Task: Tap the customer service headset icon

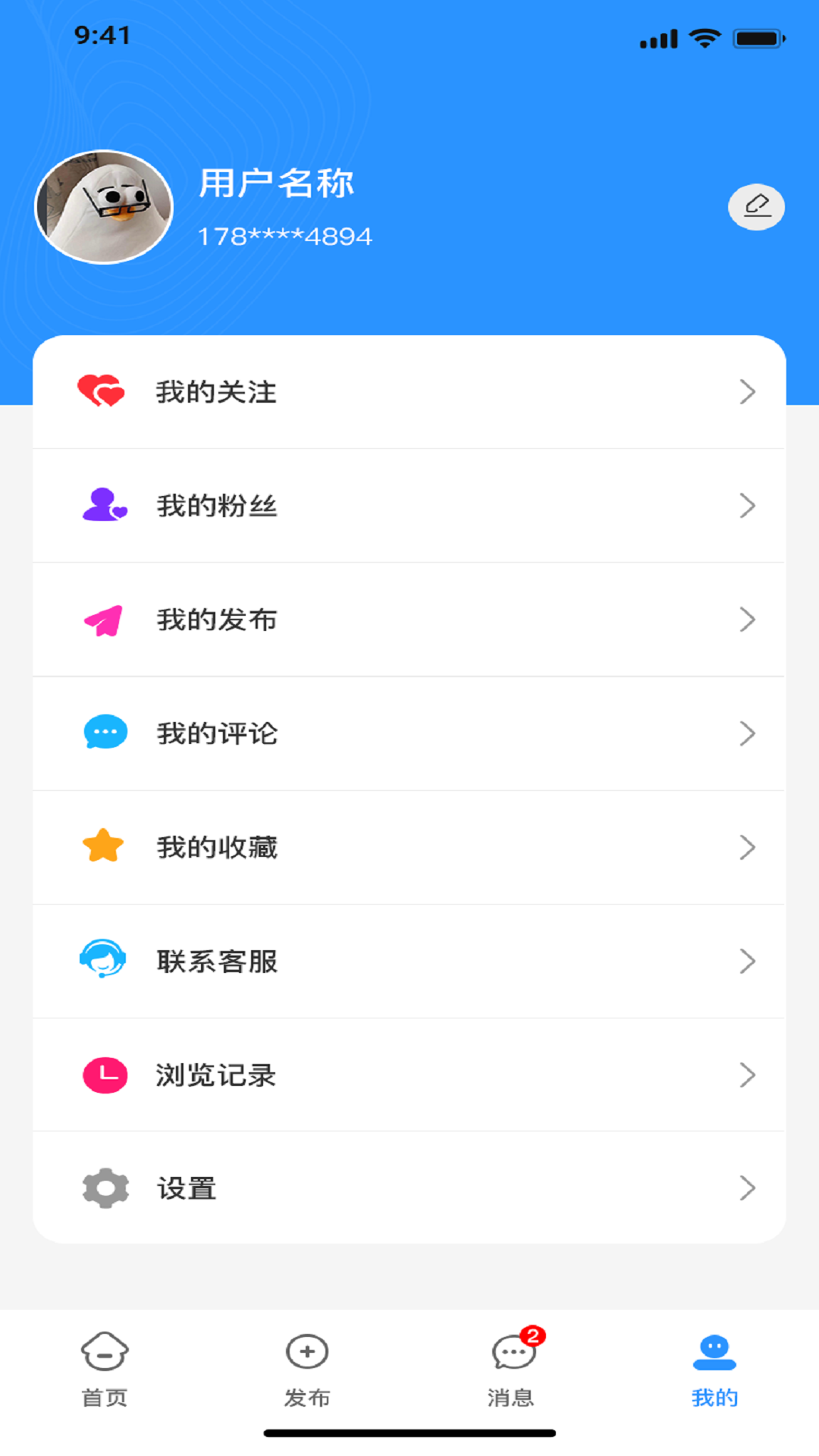Action: (105, 961)
